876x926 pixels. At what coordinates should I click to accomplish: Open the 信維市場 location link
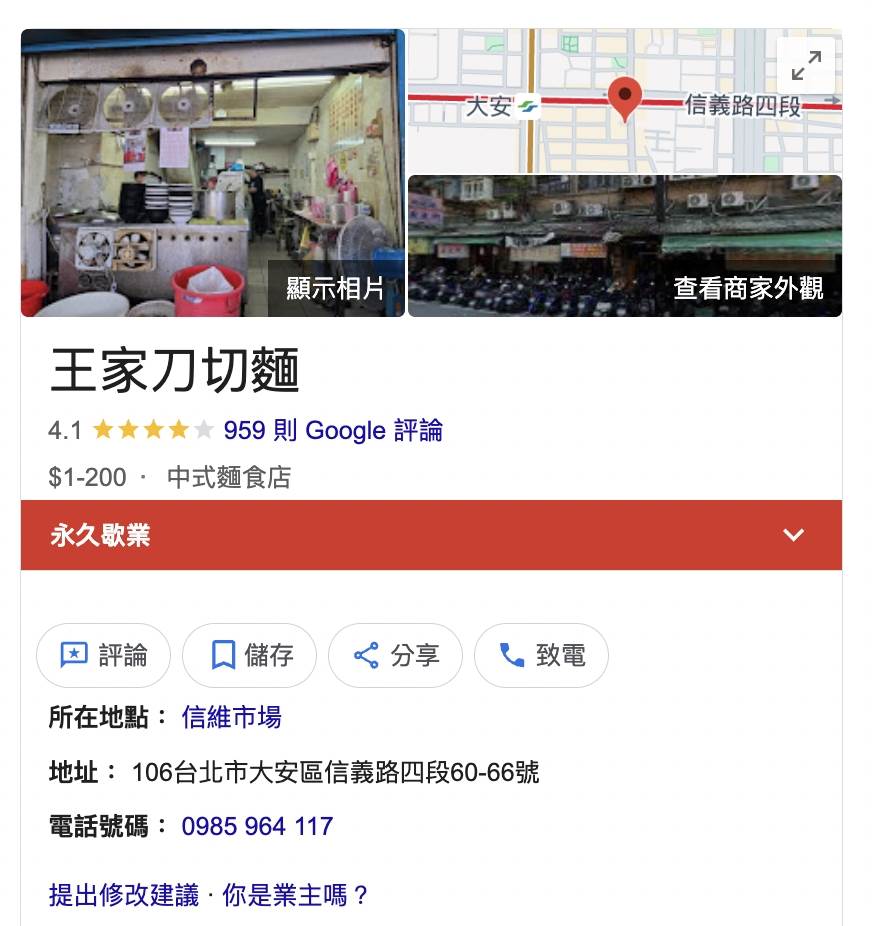[x=231, y=717]
